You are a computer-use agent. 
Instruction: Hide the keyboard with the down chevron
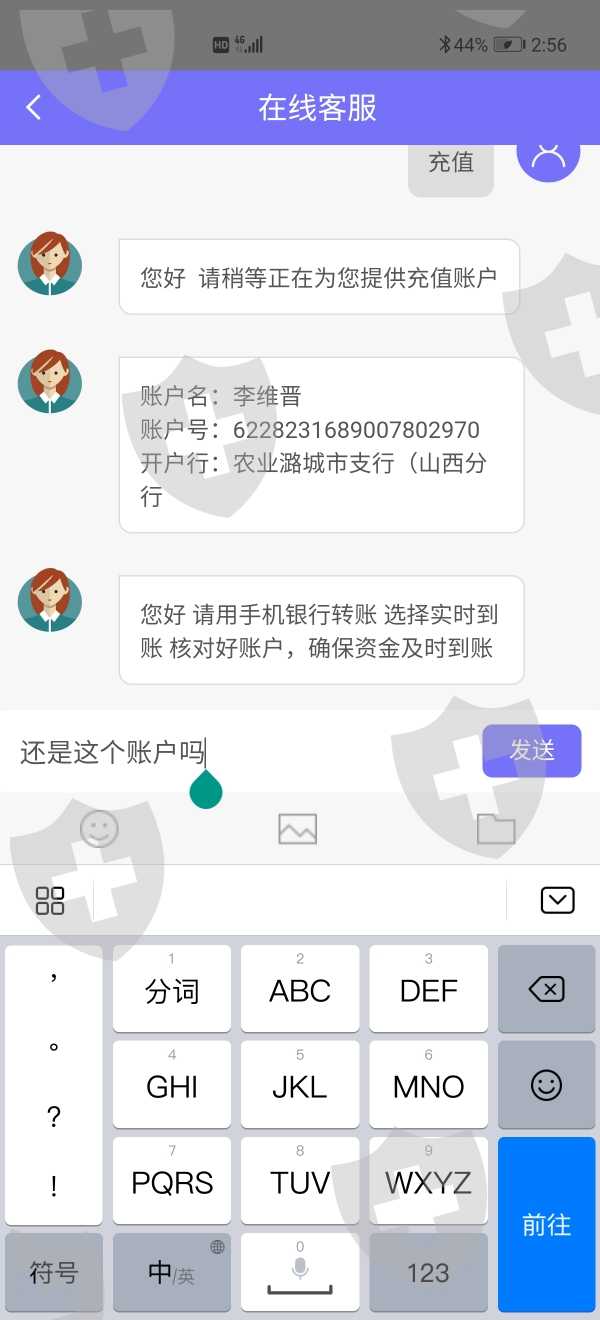pos(557,900)
